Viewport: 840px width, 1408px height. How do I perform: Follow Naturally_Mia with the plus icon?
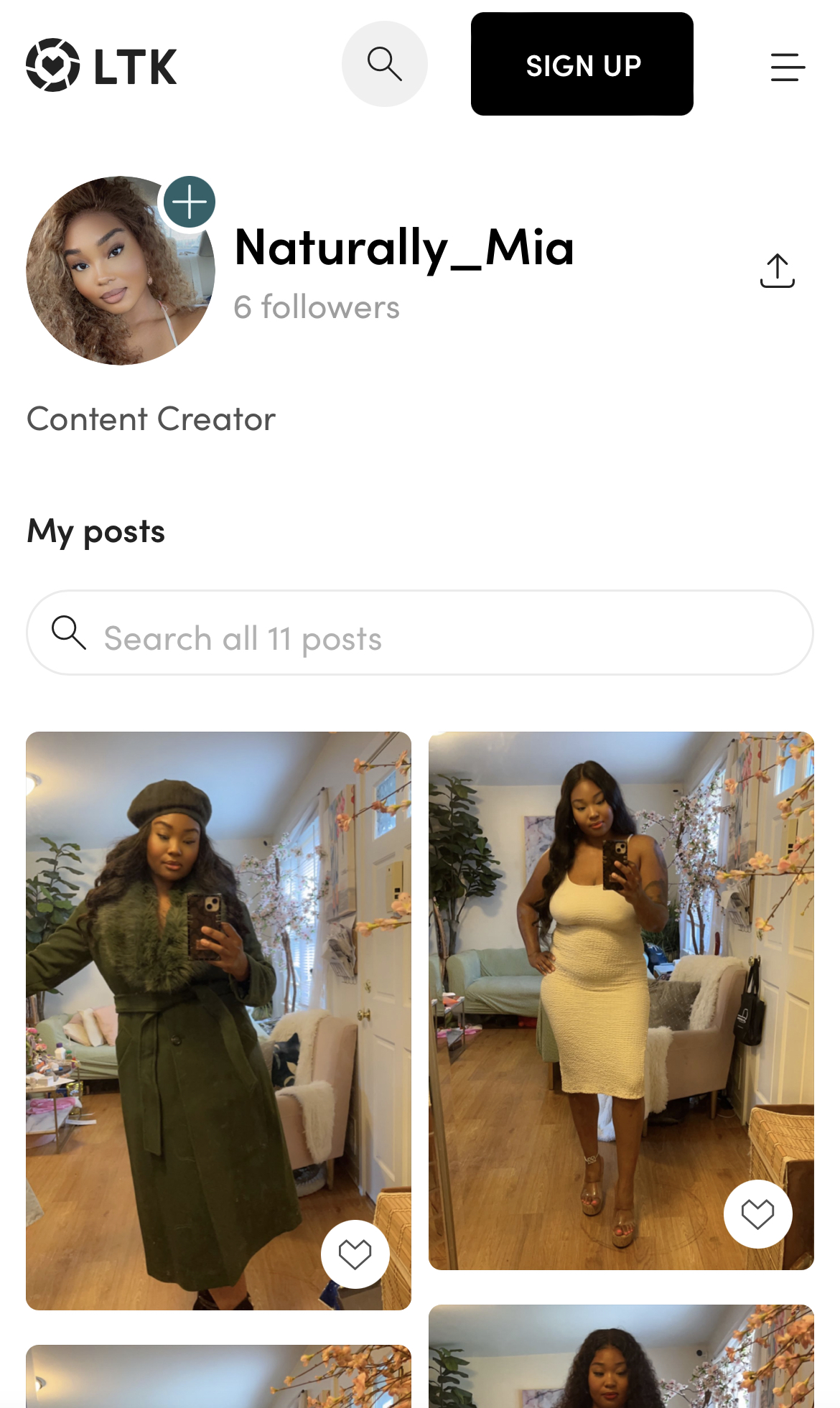click(190, 202)
